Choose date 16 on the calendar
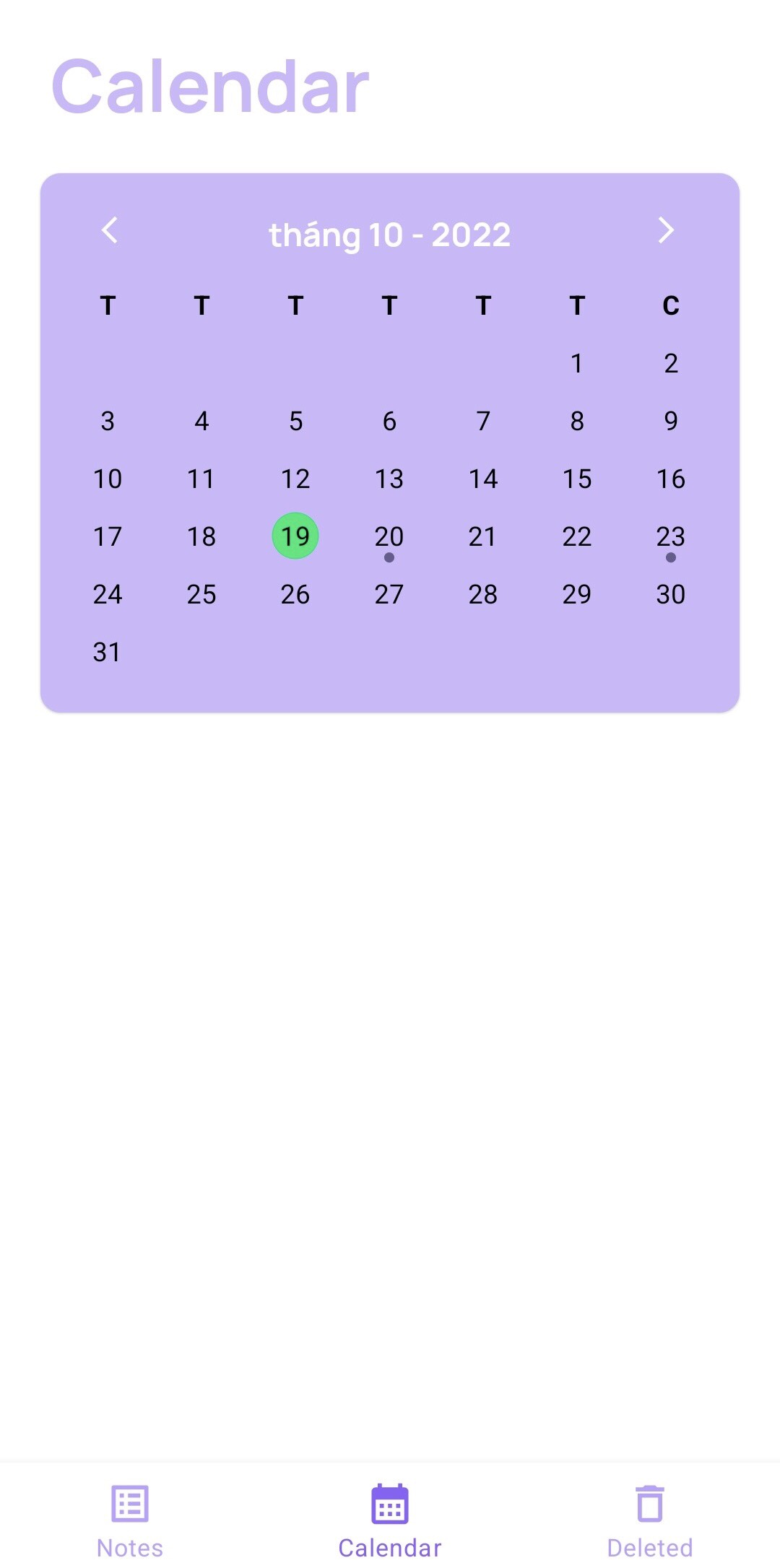The image size is (780, 1568). (x=670, y=479)
